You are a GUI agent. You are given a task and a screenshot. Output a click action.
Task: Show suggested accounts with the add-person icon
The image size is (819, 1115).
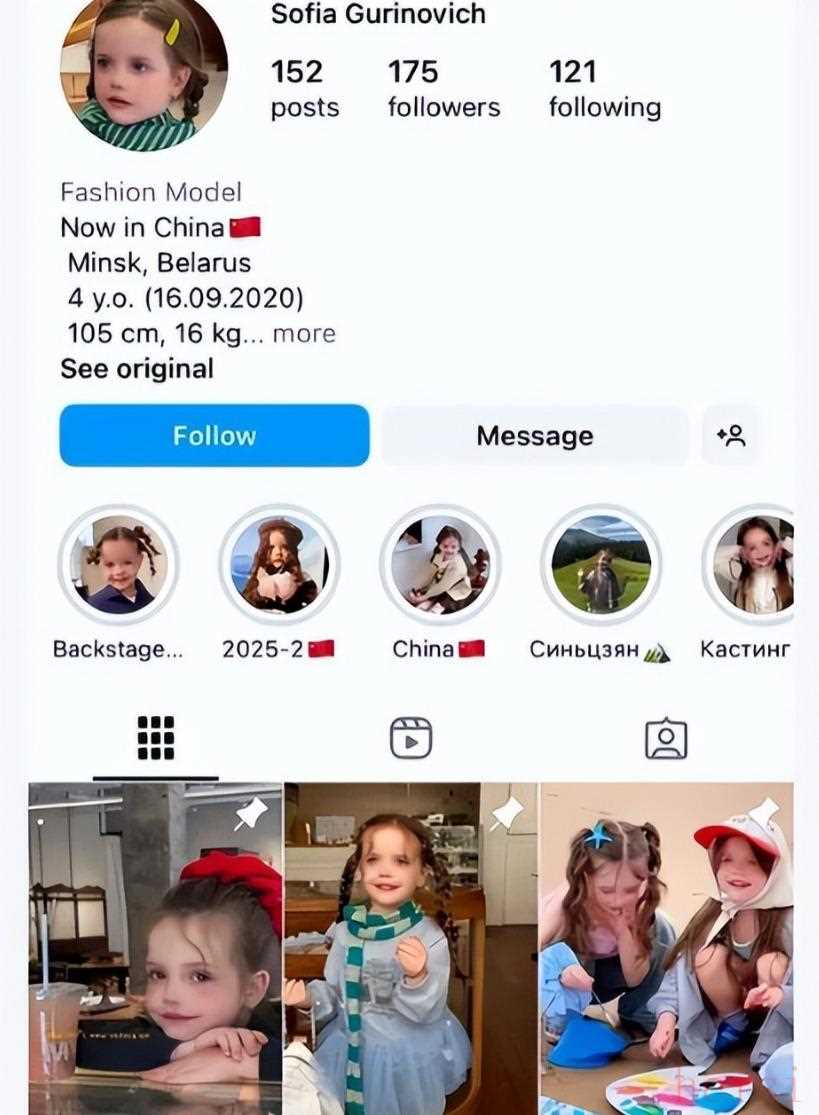[x=731, y=435]
